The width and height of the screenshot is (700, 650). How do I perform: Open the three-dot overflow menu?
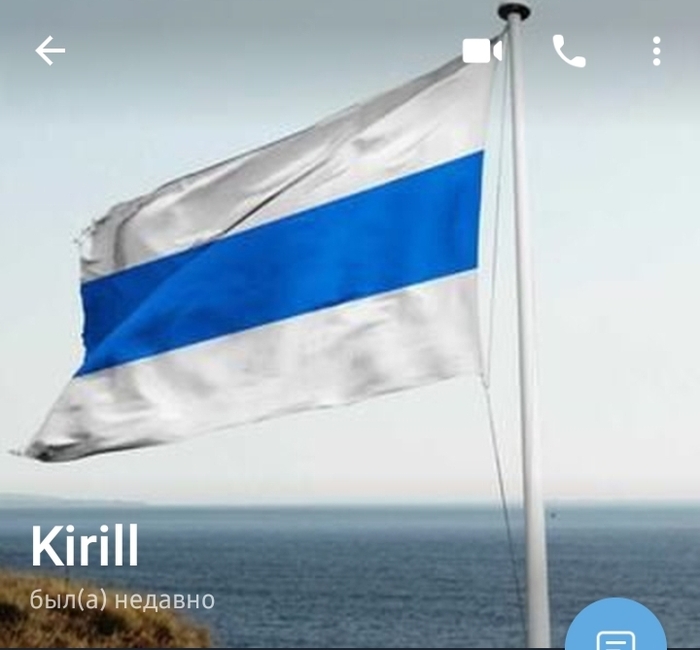tap(656, 51)
